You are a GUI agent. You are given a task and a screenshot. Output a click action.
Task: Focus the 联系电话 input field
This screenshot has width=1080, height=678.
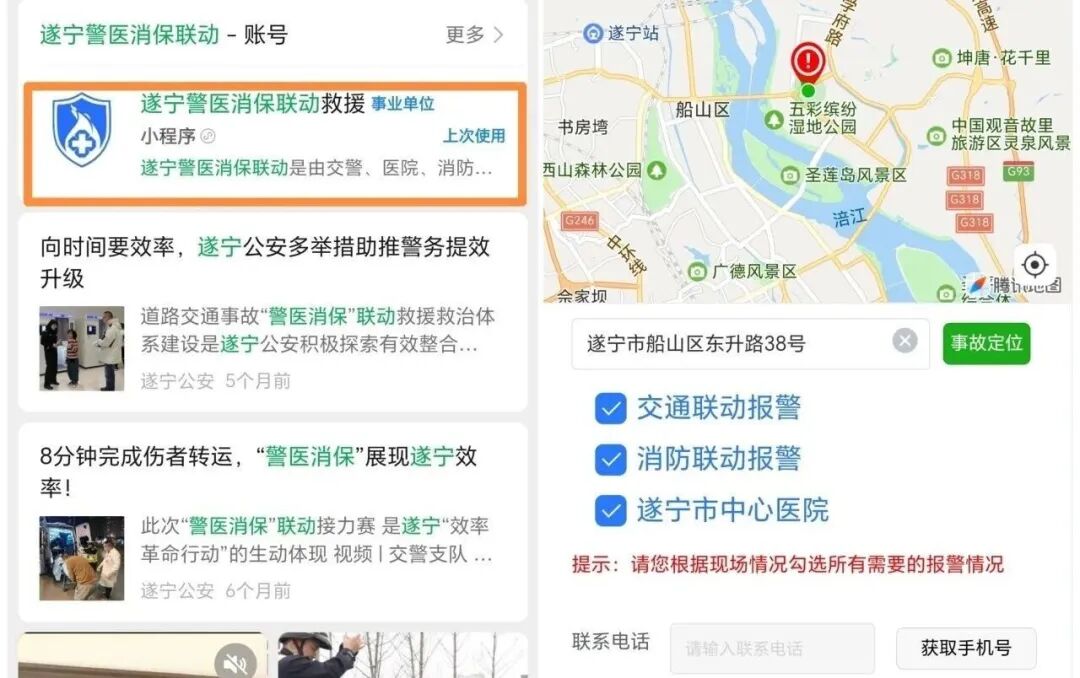click(x=772, y=648)
